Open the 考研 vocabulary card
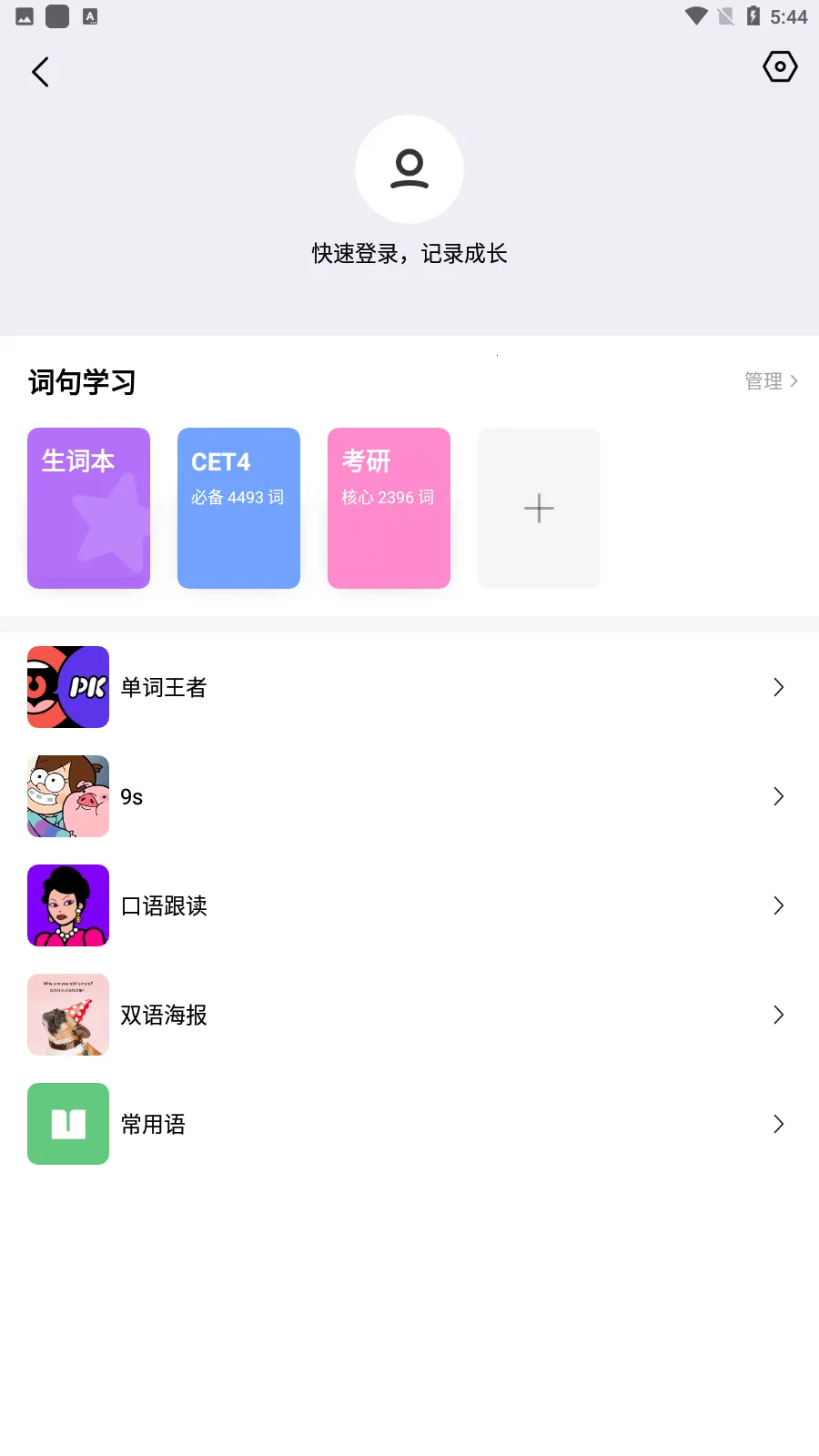The image size is (819, 1456). tap(389, 508)
